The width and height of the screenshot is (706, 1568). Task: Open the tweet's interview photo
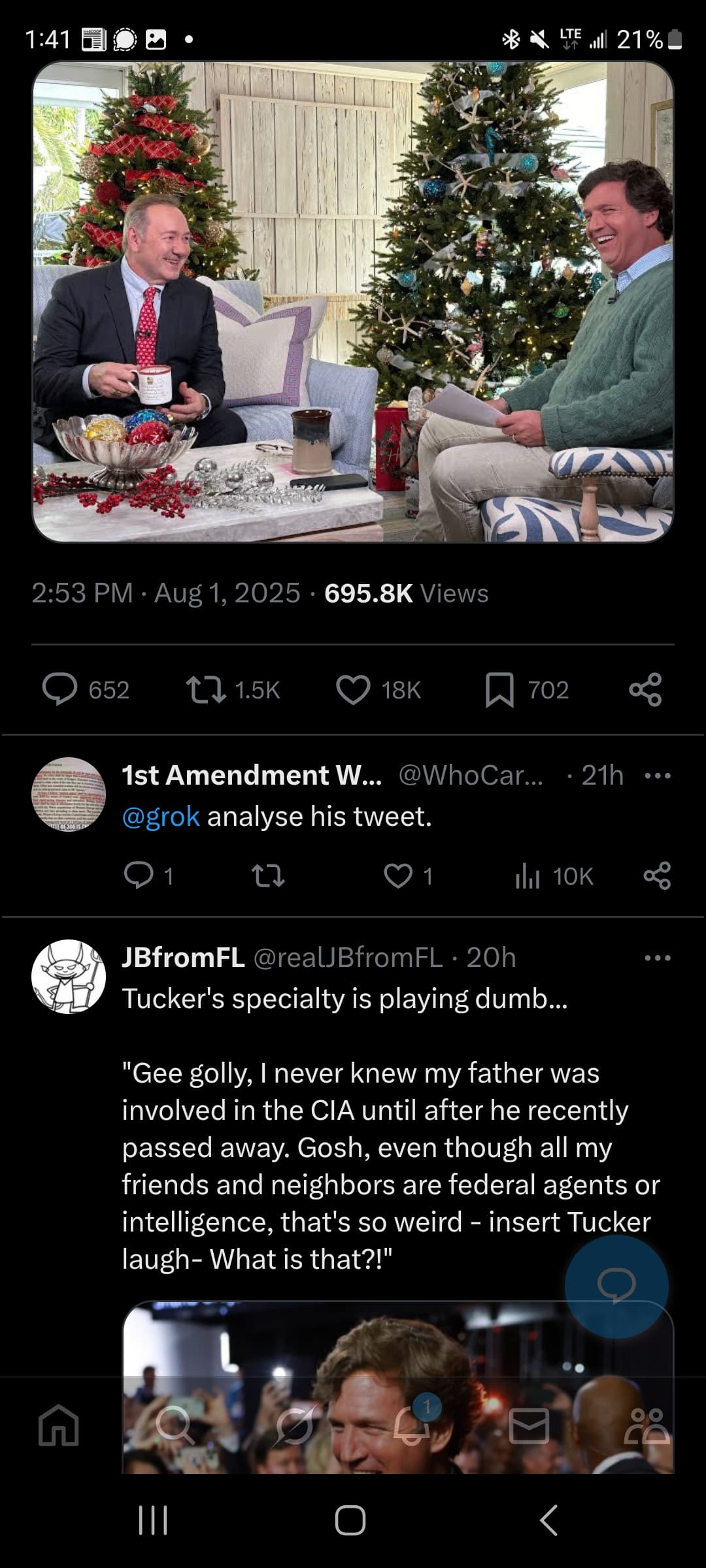tap(353, 302)
